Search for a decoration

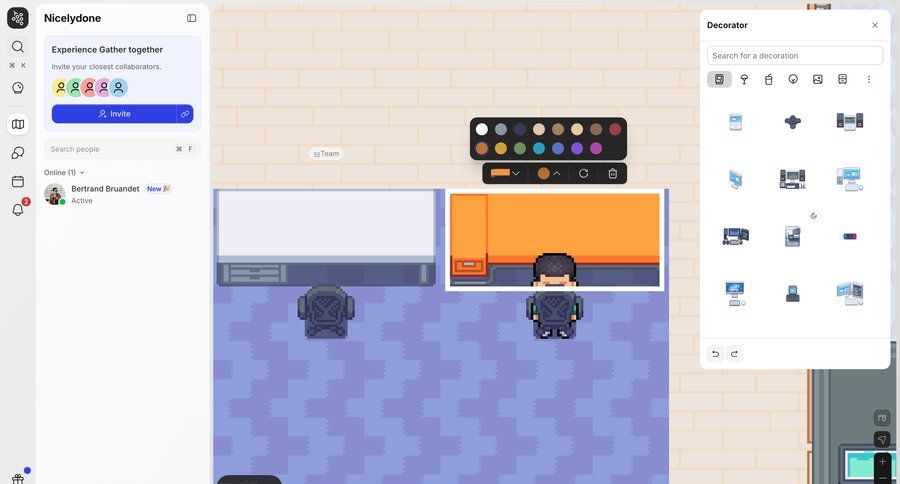[x=794, y=55]
